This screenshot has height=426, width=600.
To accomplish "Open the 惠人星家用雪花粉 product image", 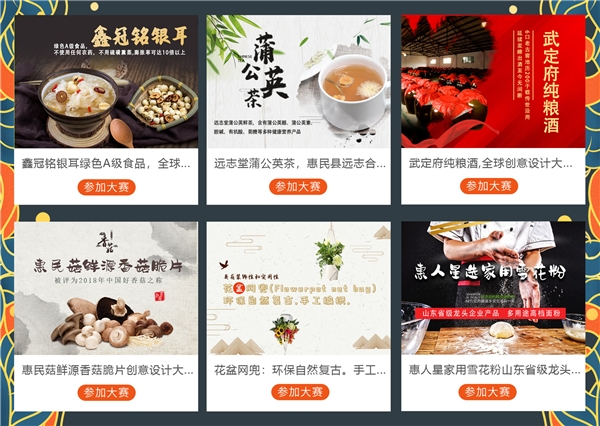I will point(492,288).
